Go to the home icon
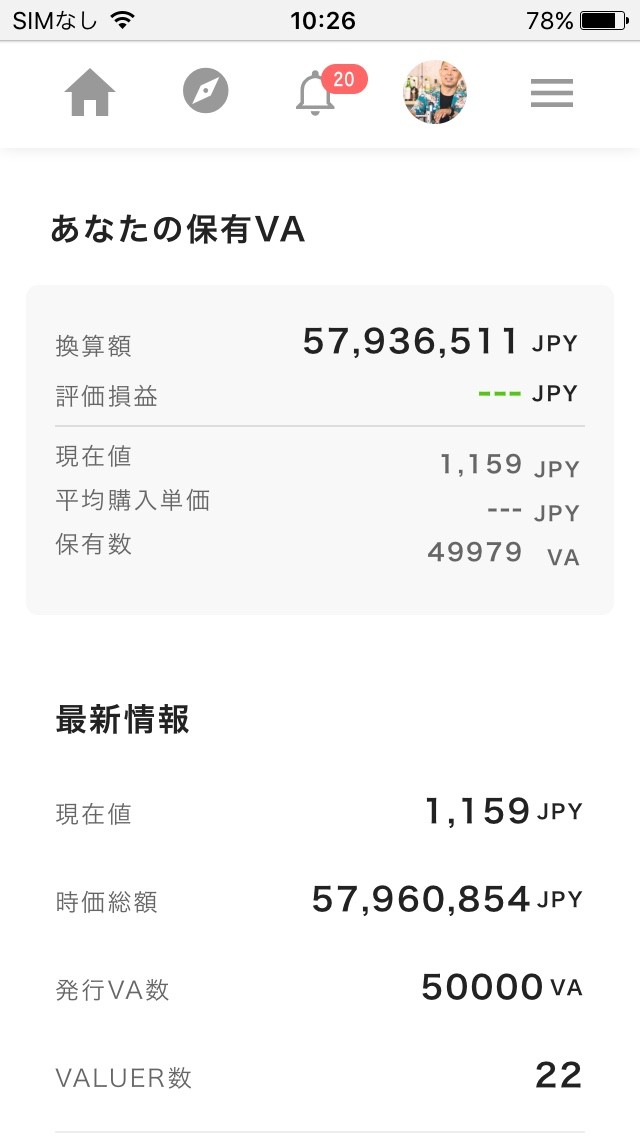The height and width of the screenshot is (1136, 640). pyautogui.click(x=90, y=93)
